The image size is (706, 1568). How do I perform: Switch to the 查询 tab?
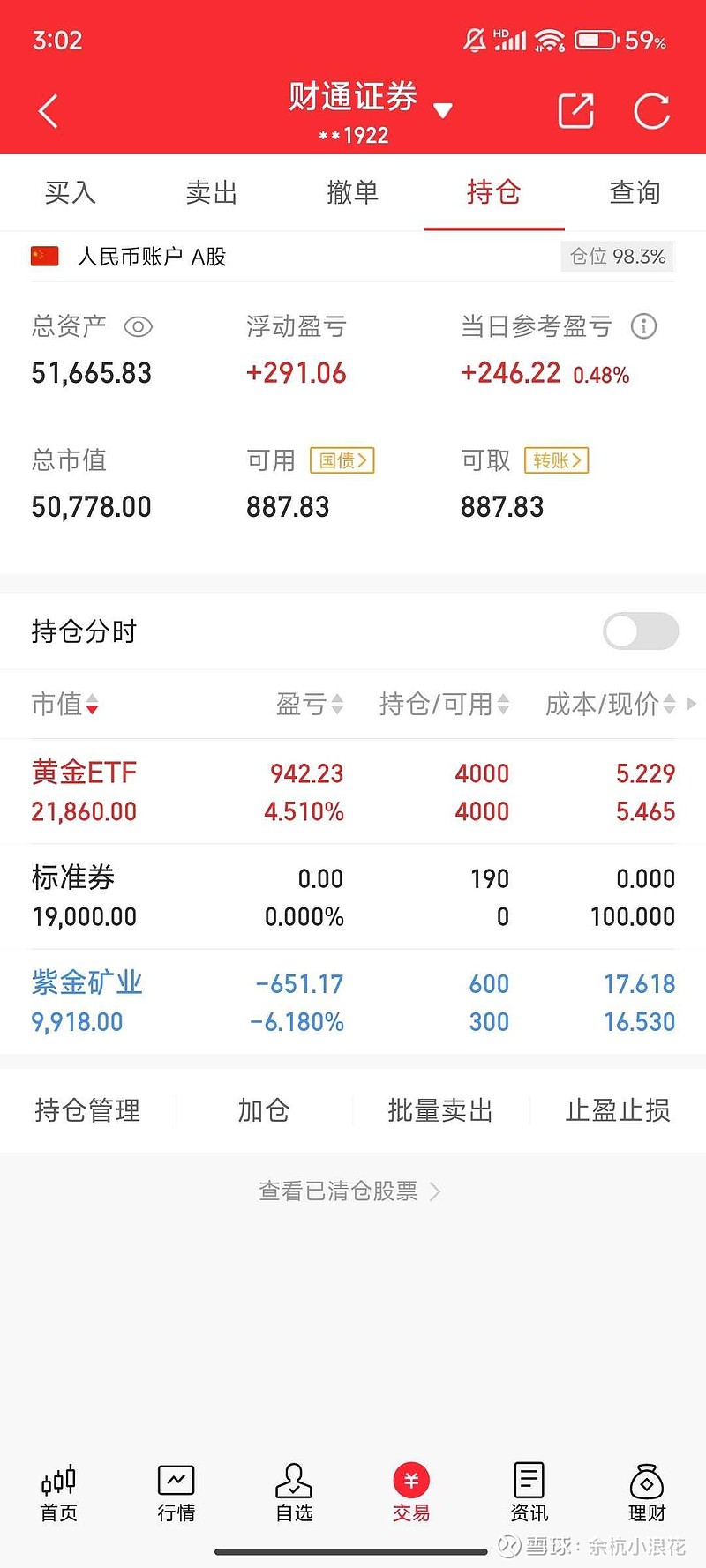point(634,192)
